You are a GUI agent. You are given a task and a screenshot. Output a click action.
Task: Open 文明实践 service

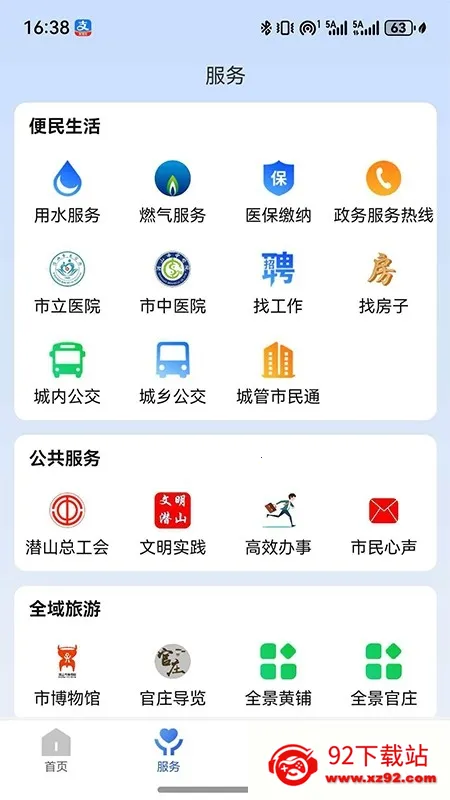(172, 524)
